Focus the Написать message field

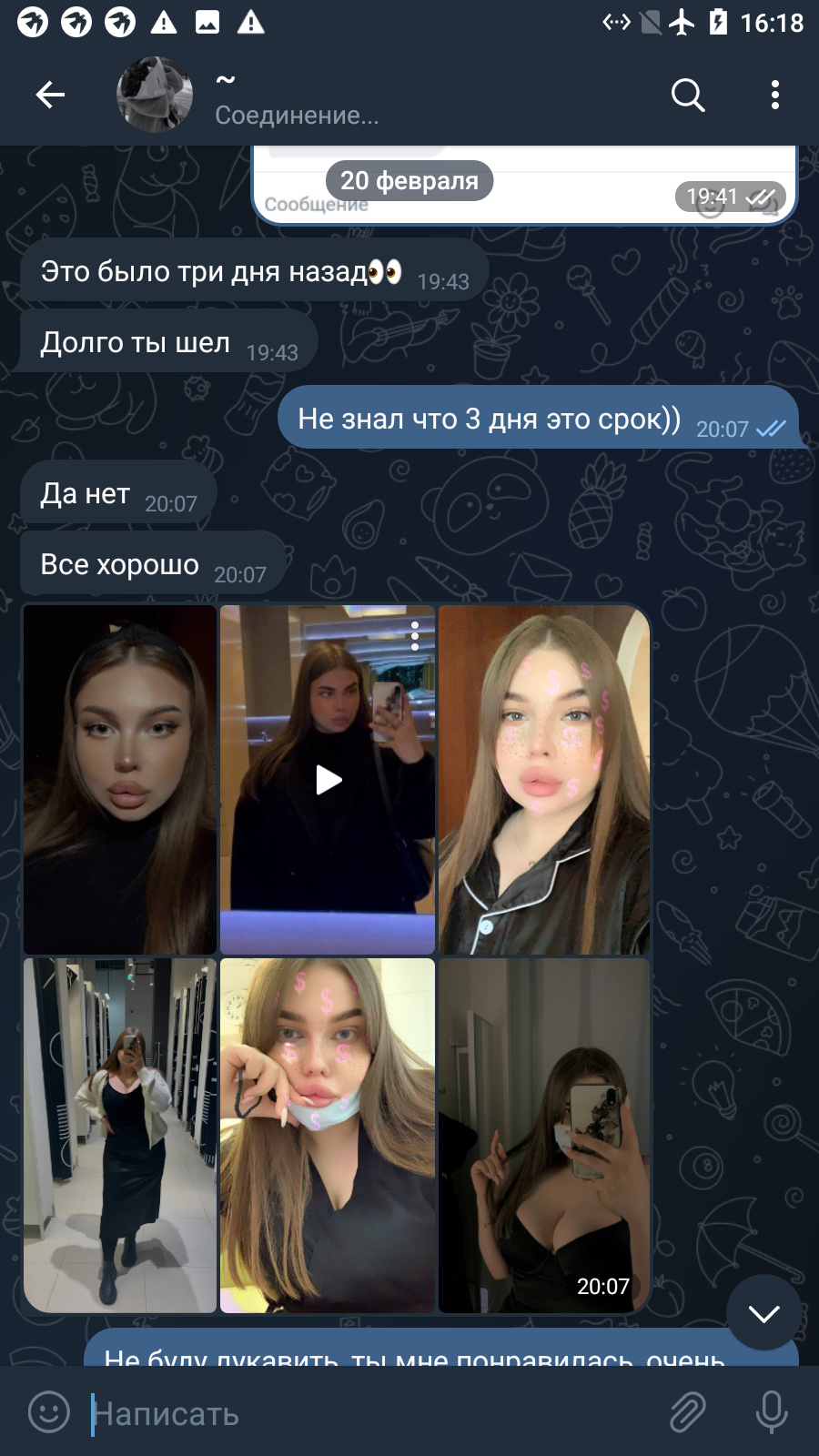(364, 1413)
